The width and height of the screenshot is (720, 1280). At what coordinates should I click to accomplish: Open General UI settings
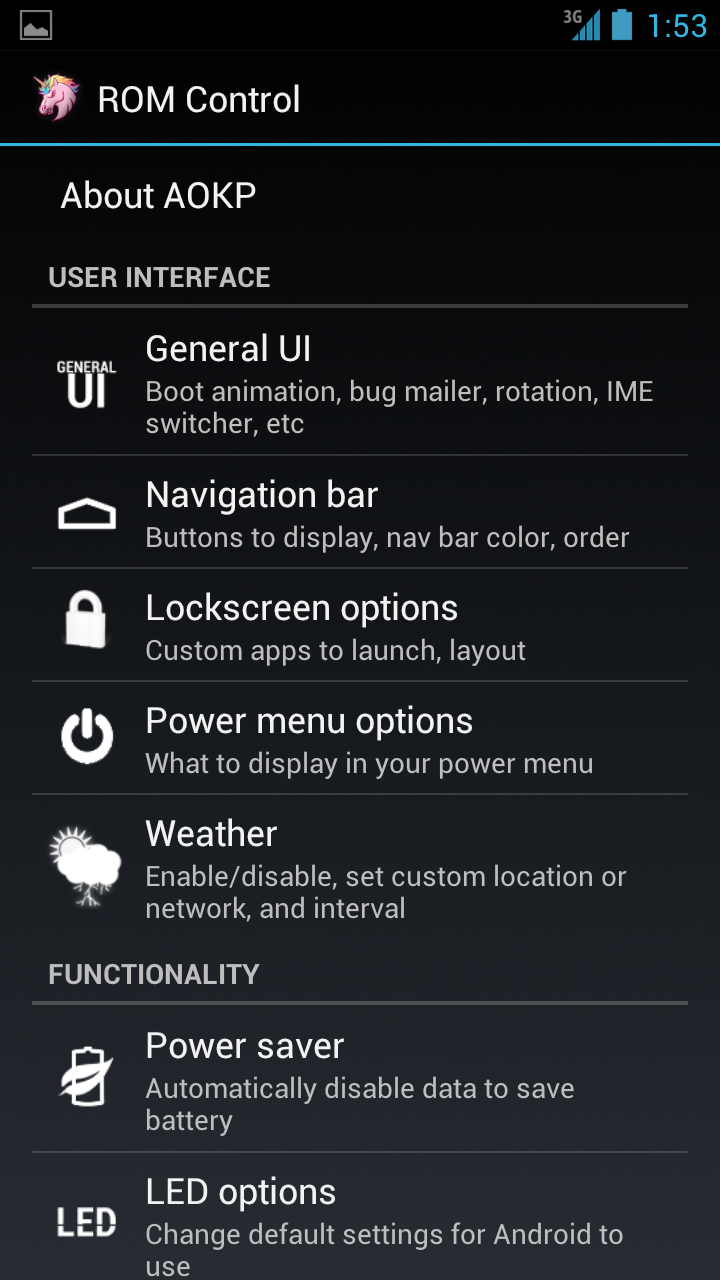[x=360, y=383]
